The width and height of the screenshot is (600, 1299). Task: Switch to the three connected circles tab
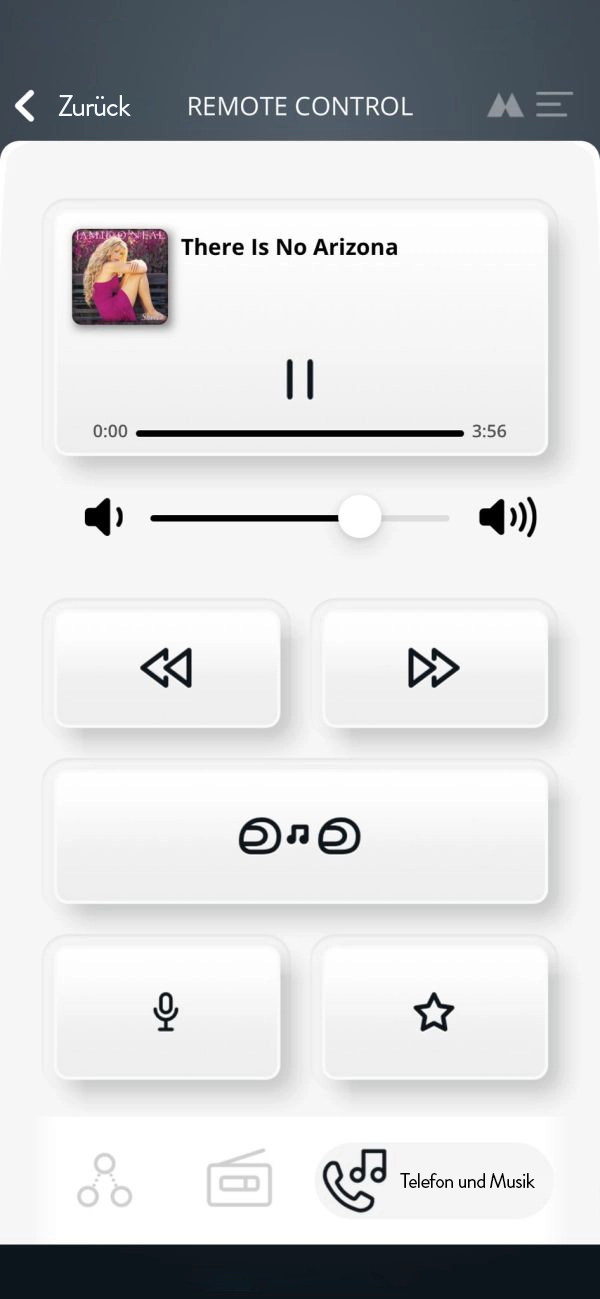105,1181
